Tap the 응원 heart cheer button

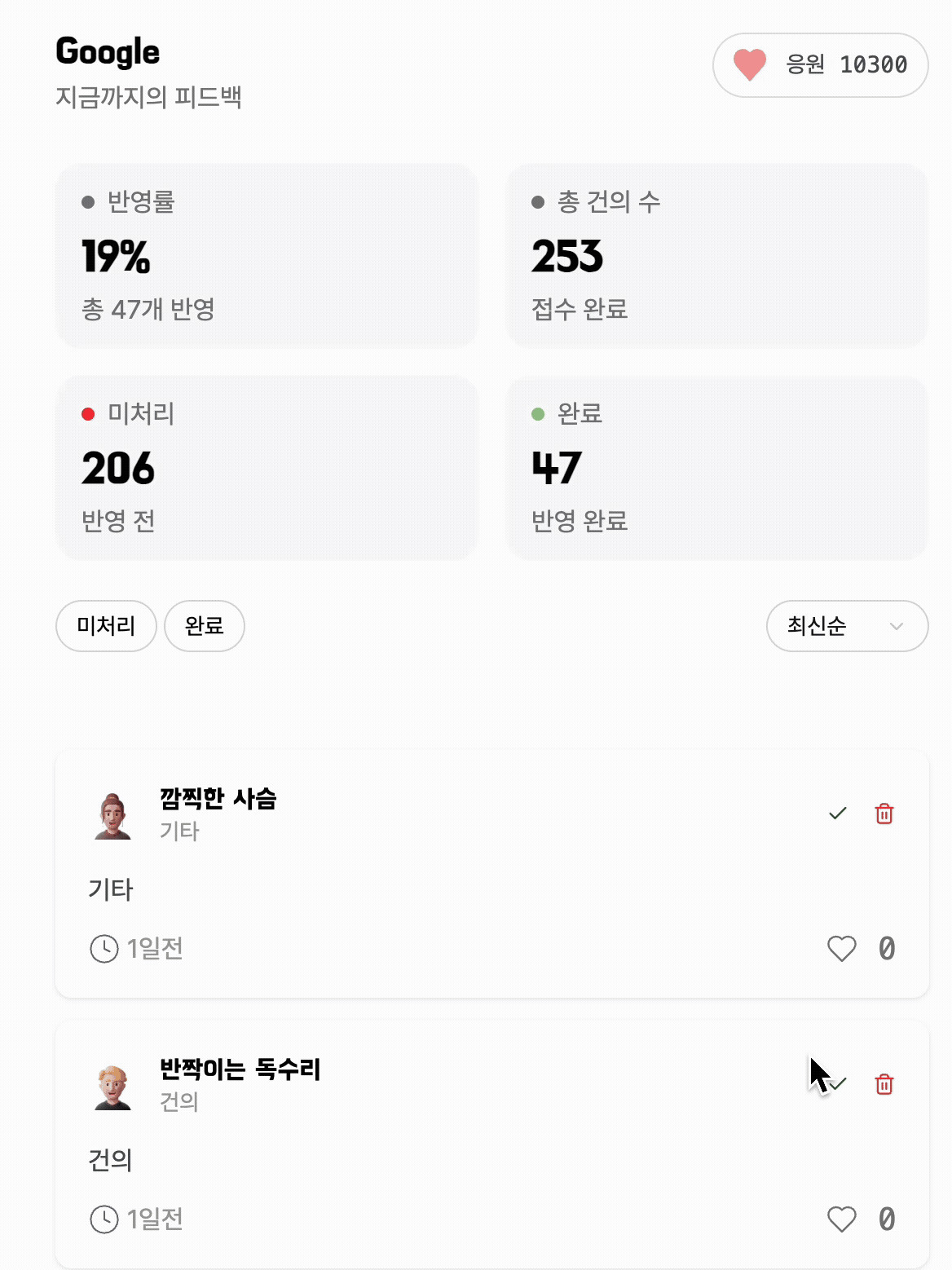(x=820, y=65)
